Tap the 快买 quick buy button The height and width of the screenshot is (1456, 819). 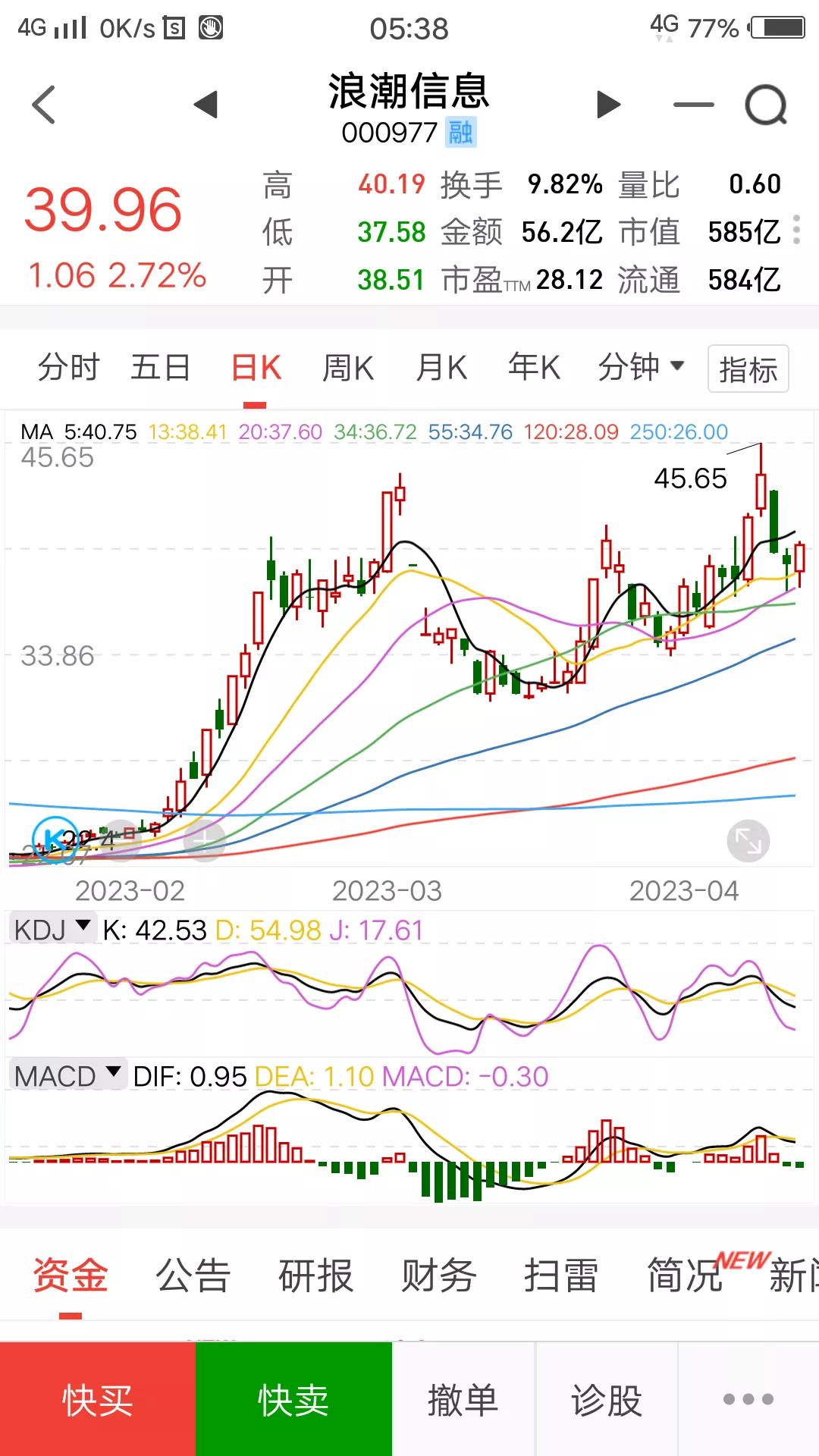(99, 1401)
